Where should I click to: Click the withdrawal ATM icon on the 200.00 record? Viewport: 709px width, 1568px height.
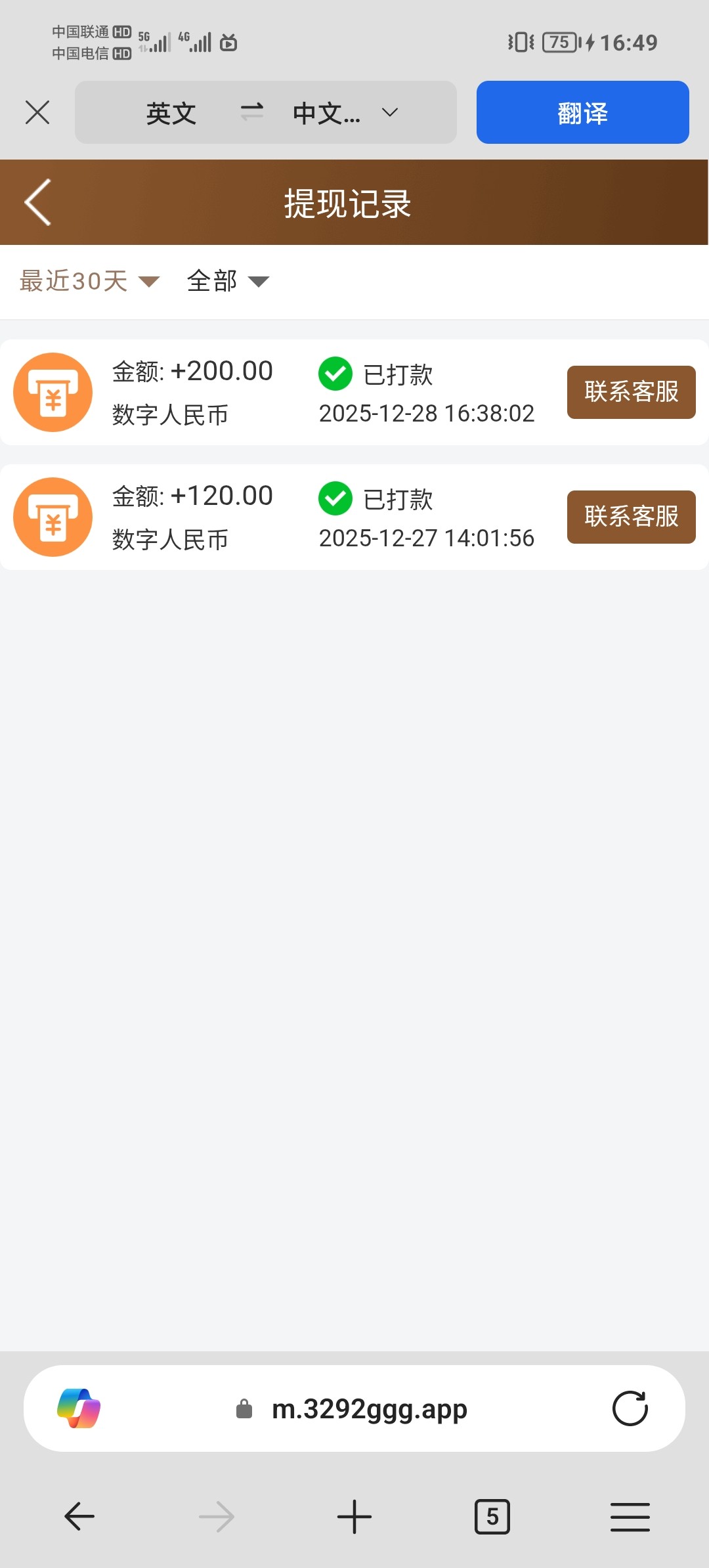coord(53,392)
